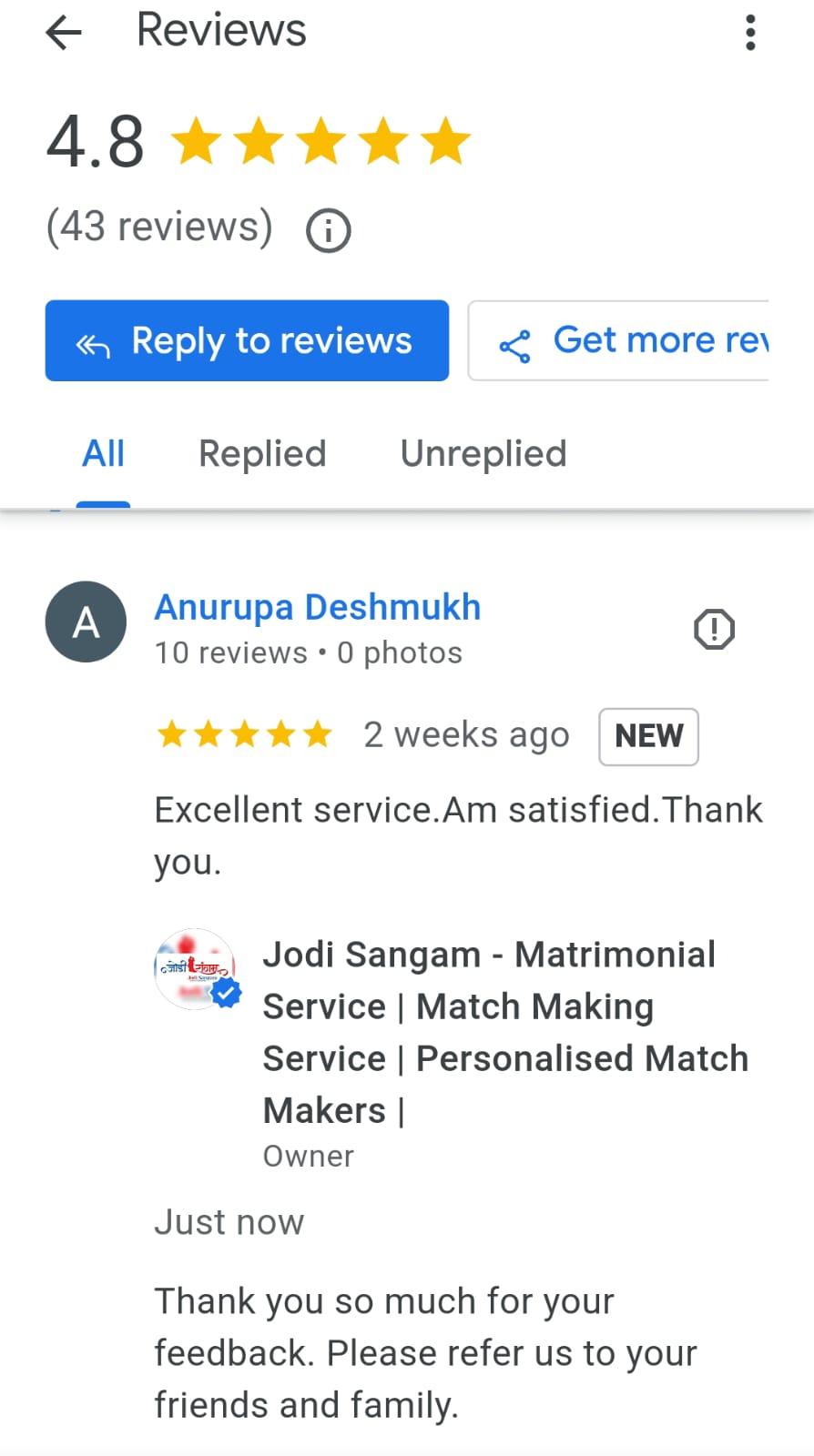
Task: Switch to the Replied tab
Action: tap(262, 453)
